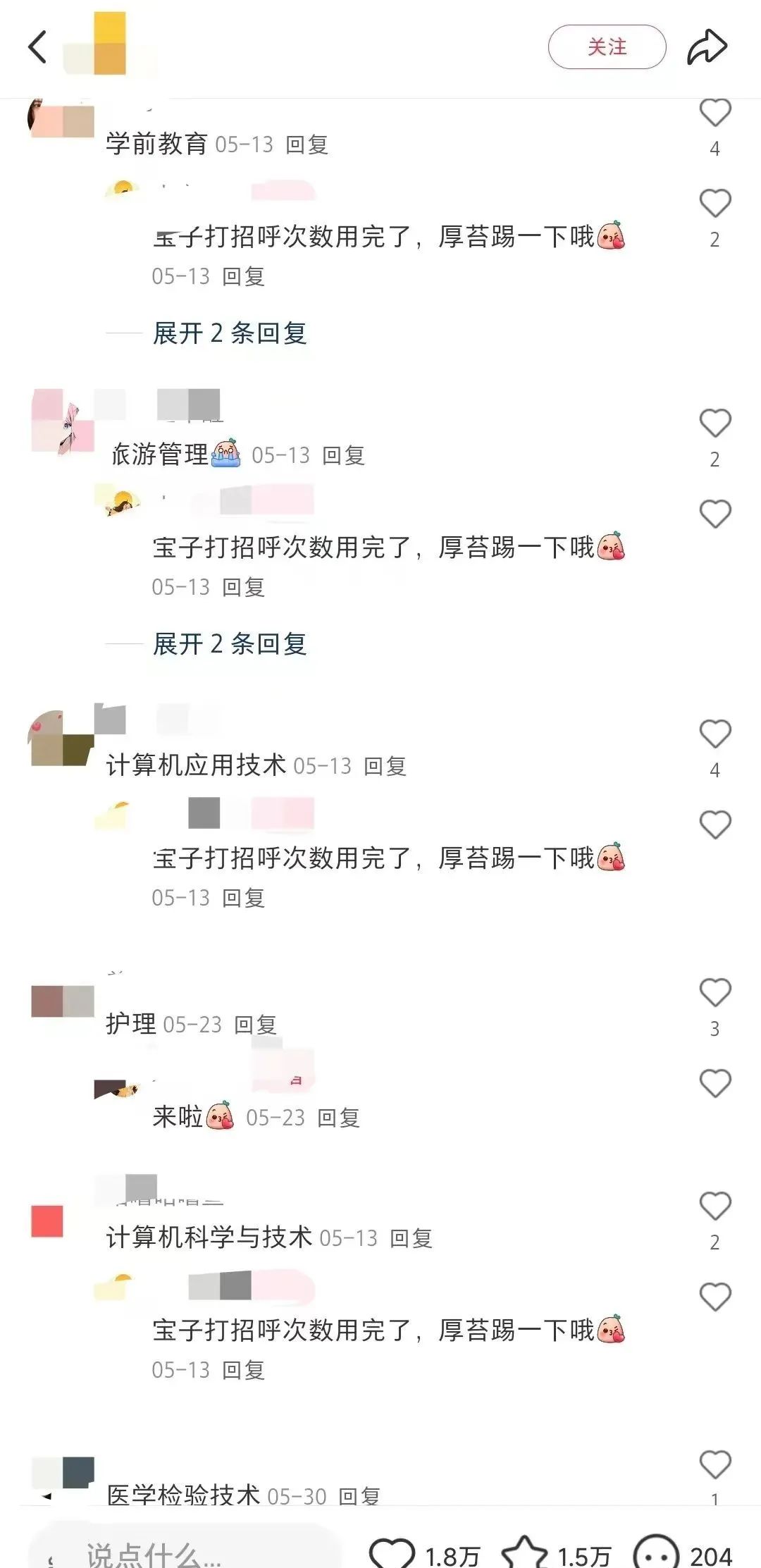Reply to the 护理 comment

[x=255, y=1025]
